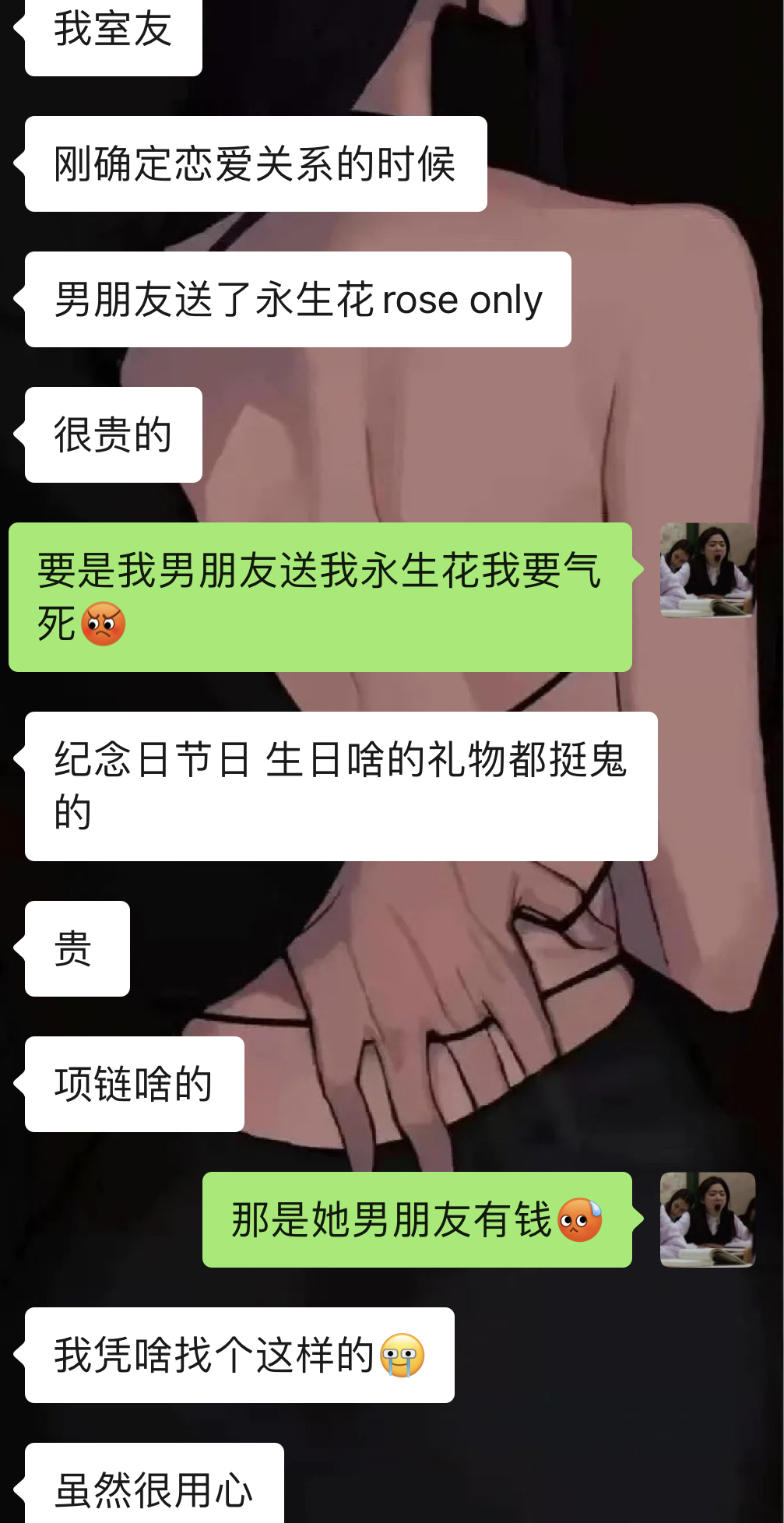Open sender avatar beside 那是她男朋友有钱 message
This screenshot has width=784, height=1523.
click(x=707, y=1219)
